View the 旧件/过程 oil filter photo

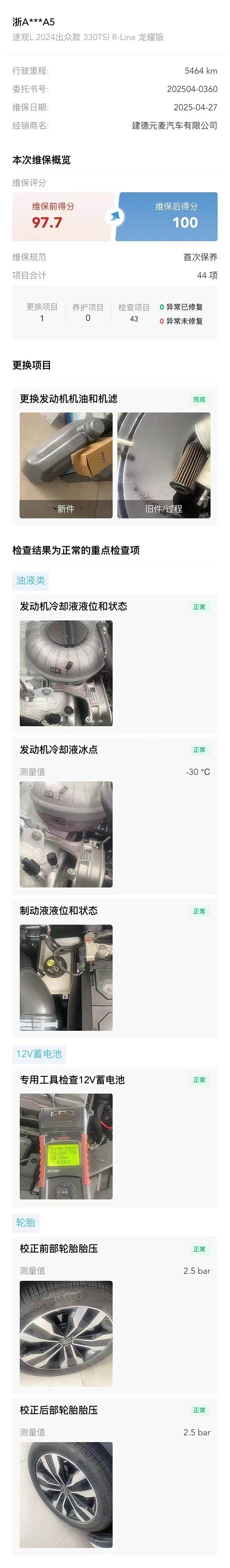[x=164, y=465]
